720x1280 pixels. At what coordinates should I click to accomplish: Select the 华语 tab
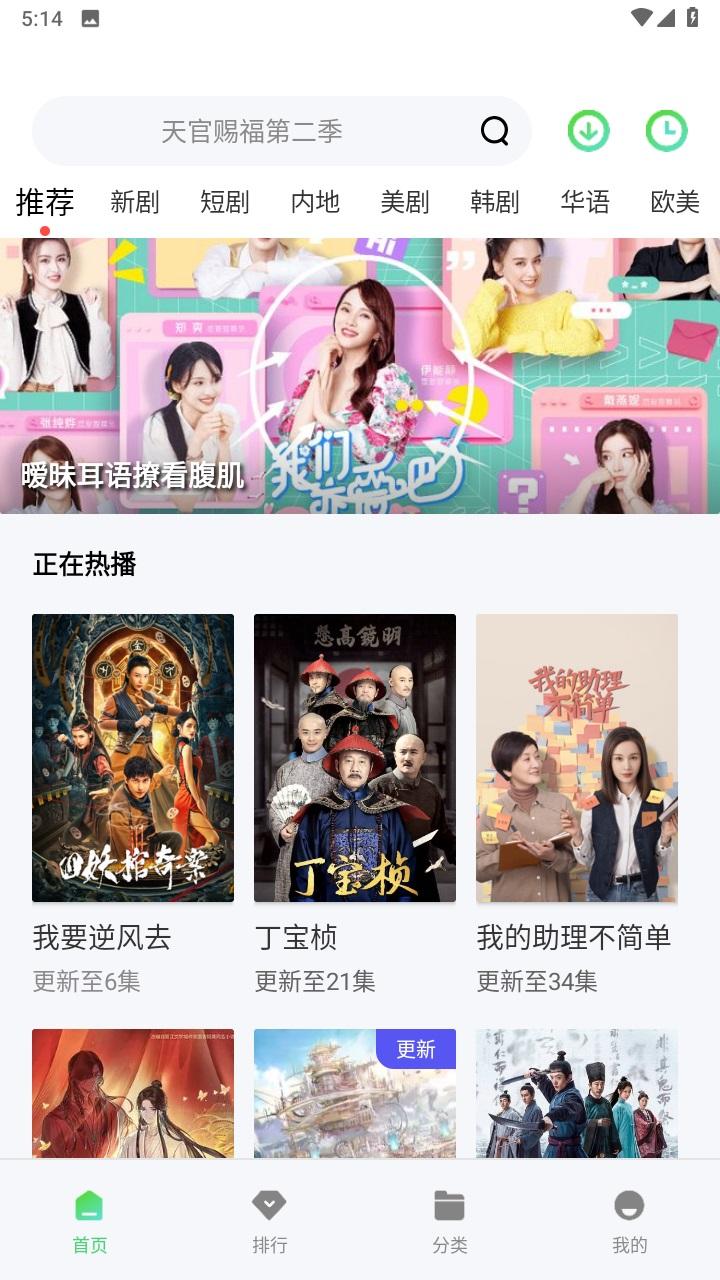pyautogui.click(x=585, y=202)
